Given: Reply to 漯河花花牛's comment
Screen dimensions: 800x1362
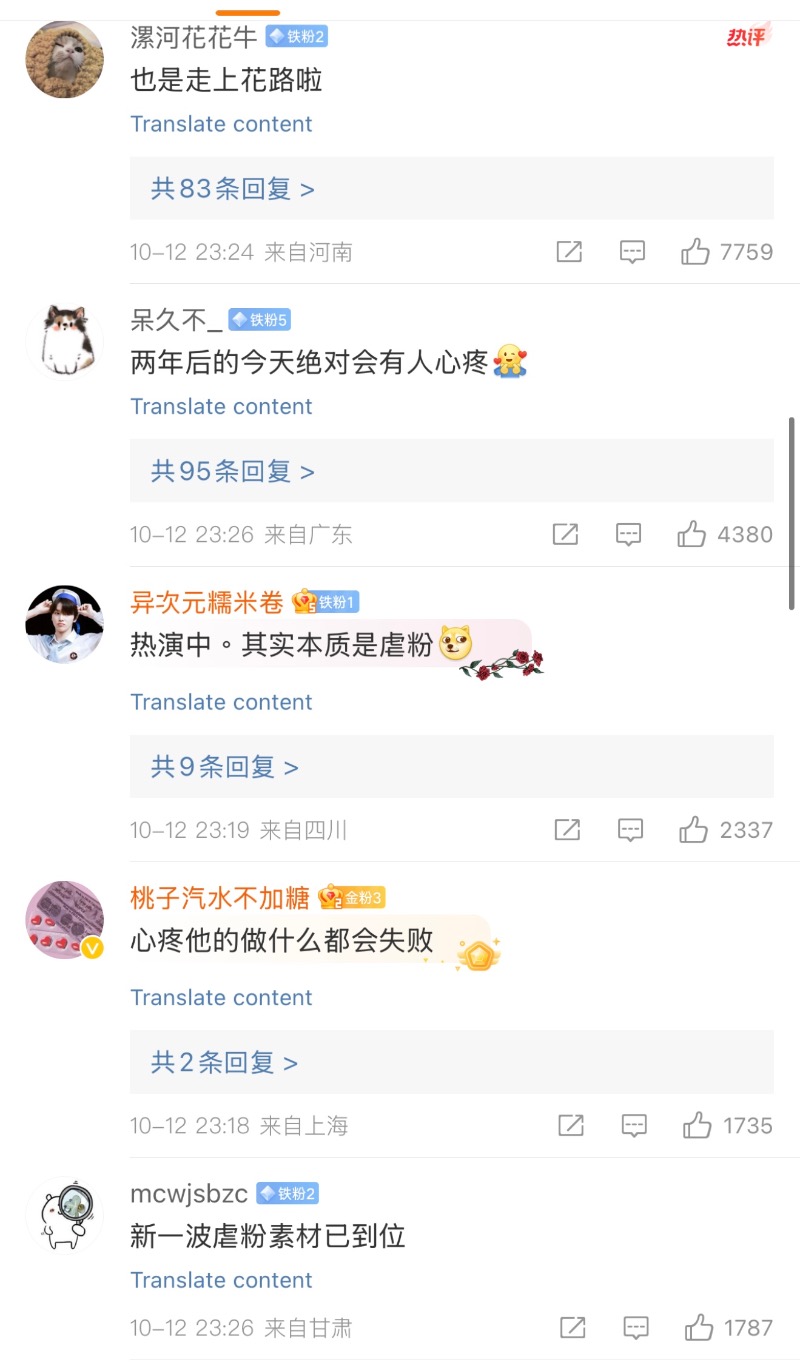Looking at the screenshot, I should pos(632,252).
